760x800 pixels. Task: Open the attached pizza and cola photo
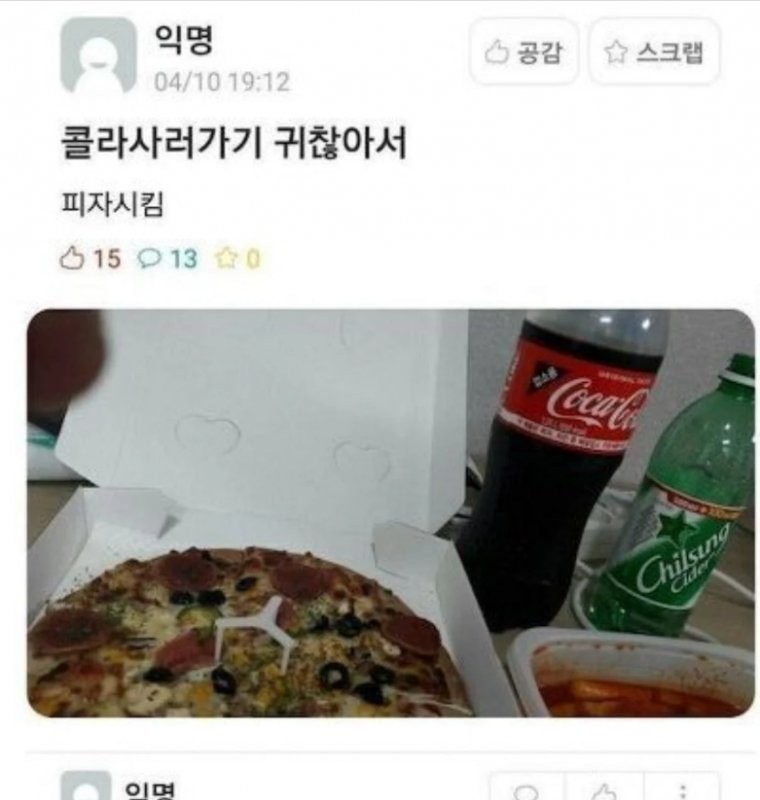(390, 513)
